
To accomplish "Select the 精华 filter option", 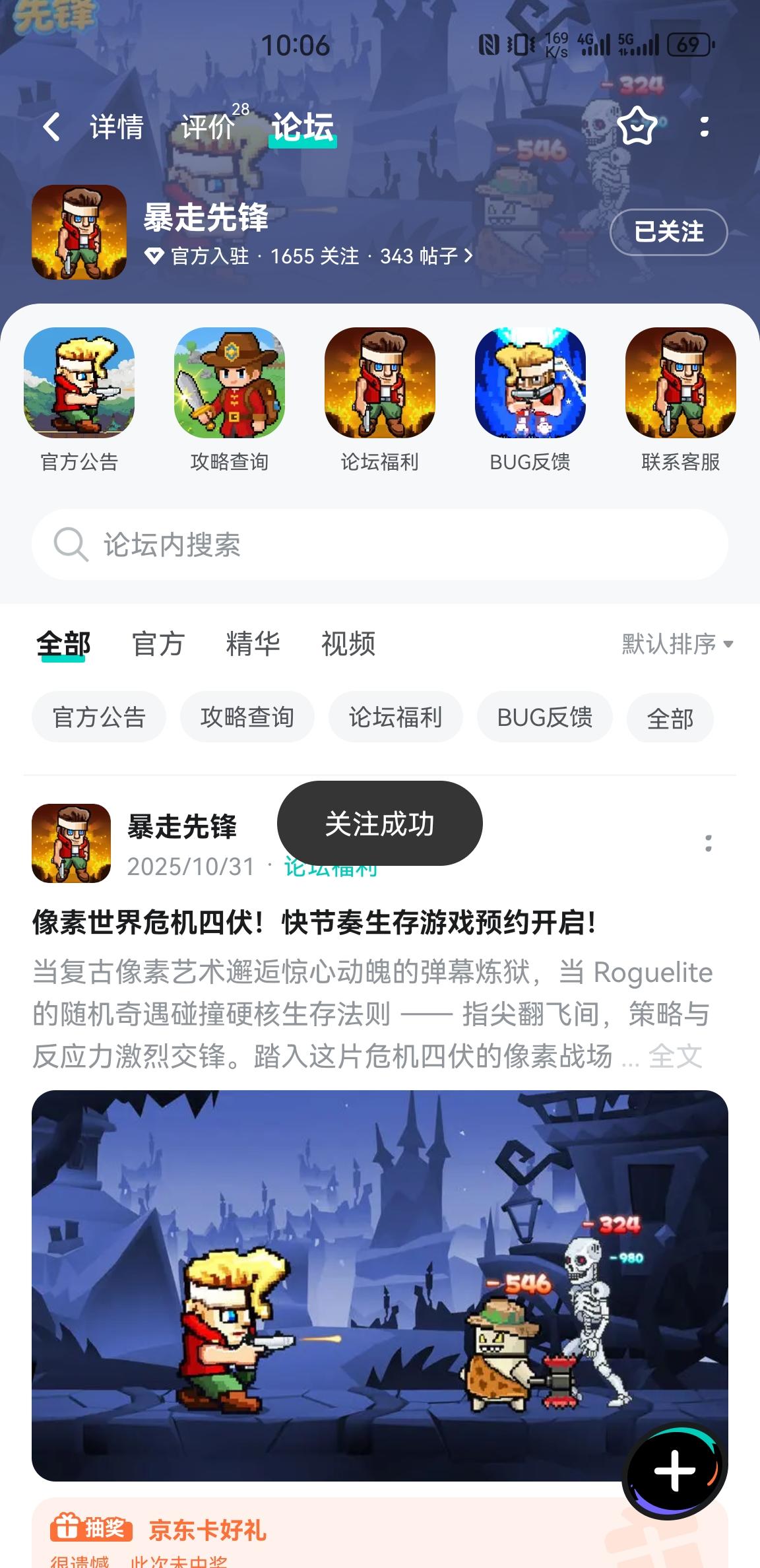I will point(253,643).
